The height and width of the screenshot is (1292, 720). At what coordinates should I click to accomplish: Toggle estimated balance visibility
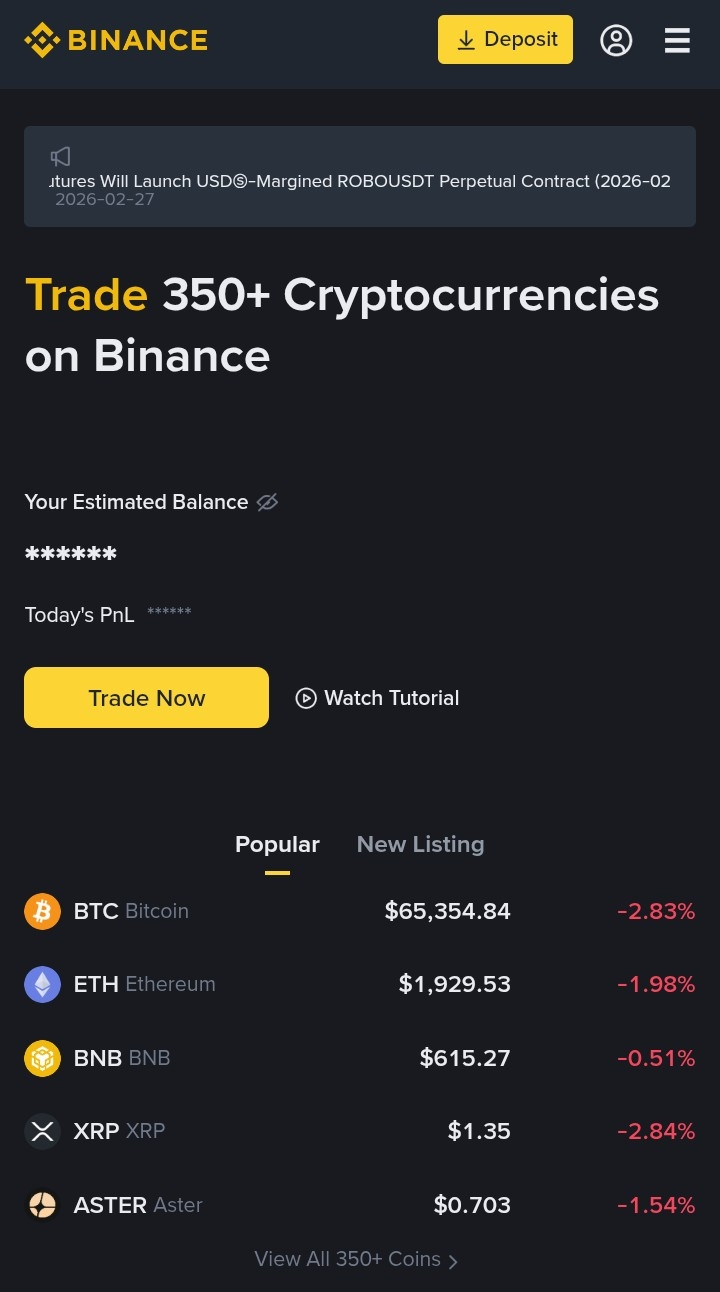click(x=267, y=502)
